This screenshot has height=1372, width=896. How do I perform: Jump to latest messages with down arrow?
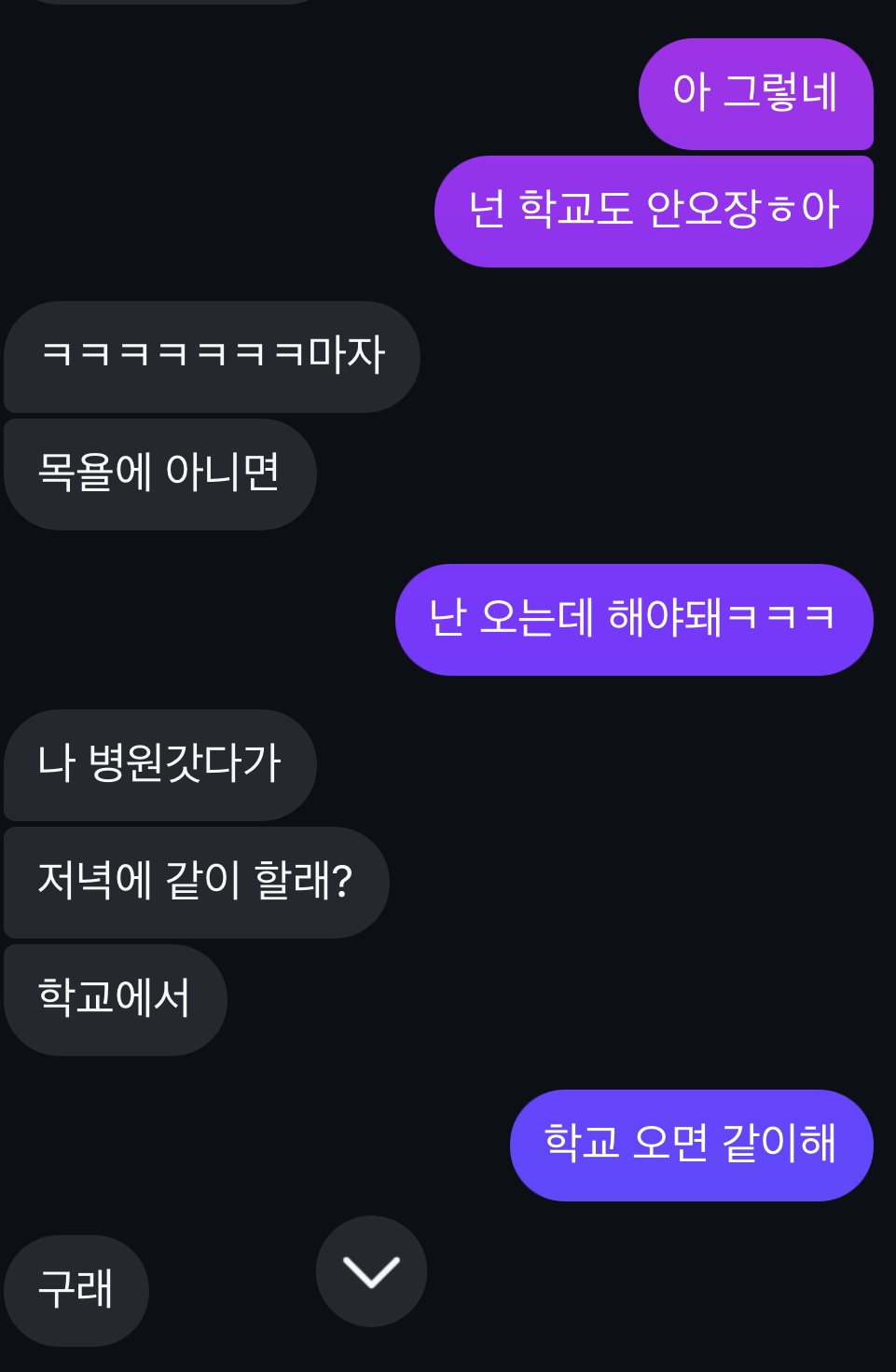pos(371,1271)
